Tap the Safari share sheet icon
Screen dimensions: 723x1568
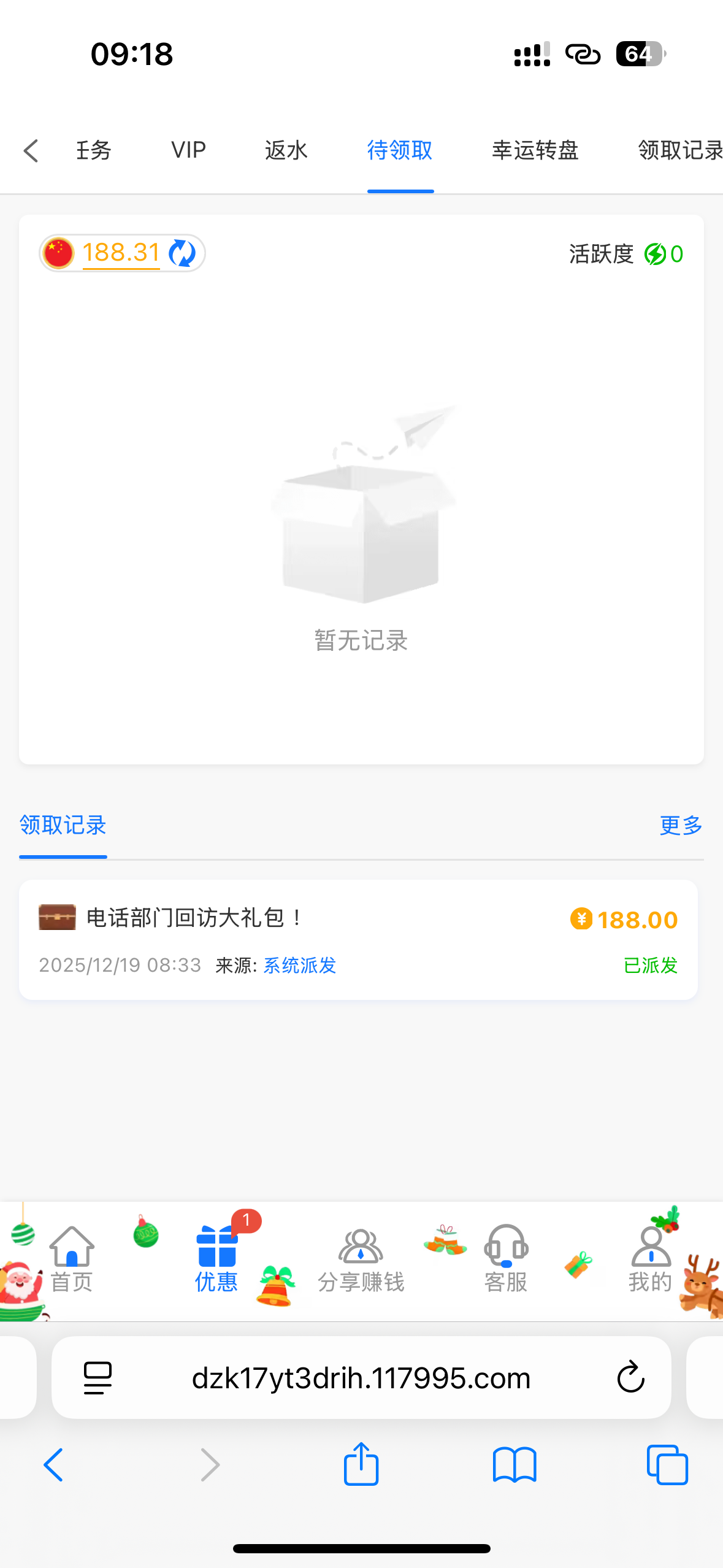pyautogui.click(x=361, y=1465)
